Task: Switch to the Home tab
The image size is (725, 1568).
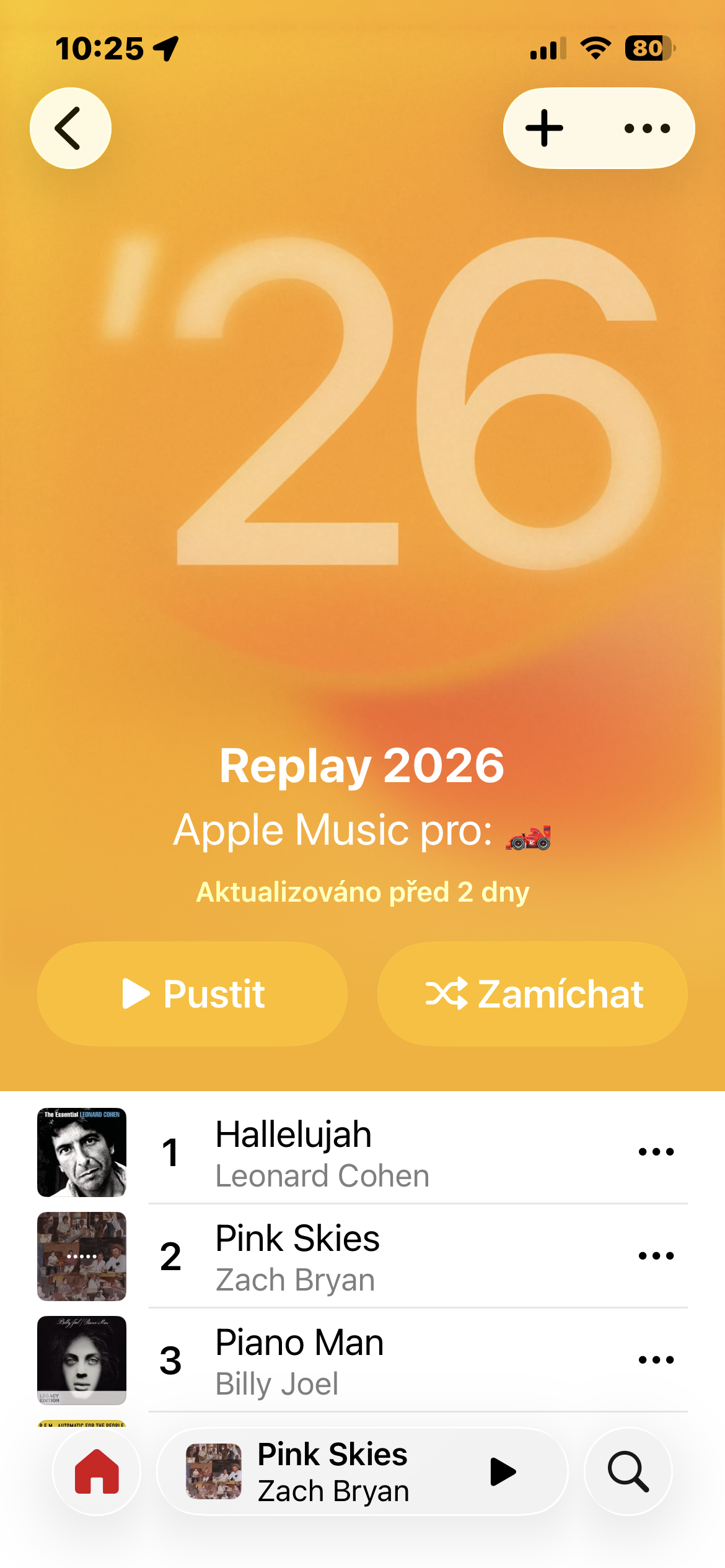Action: (97, 1471)
